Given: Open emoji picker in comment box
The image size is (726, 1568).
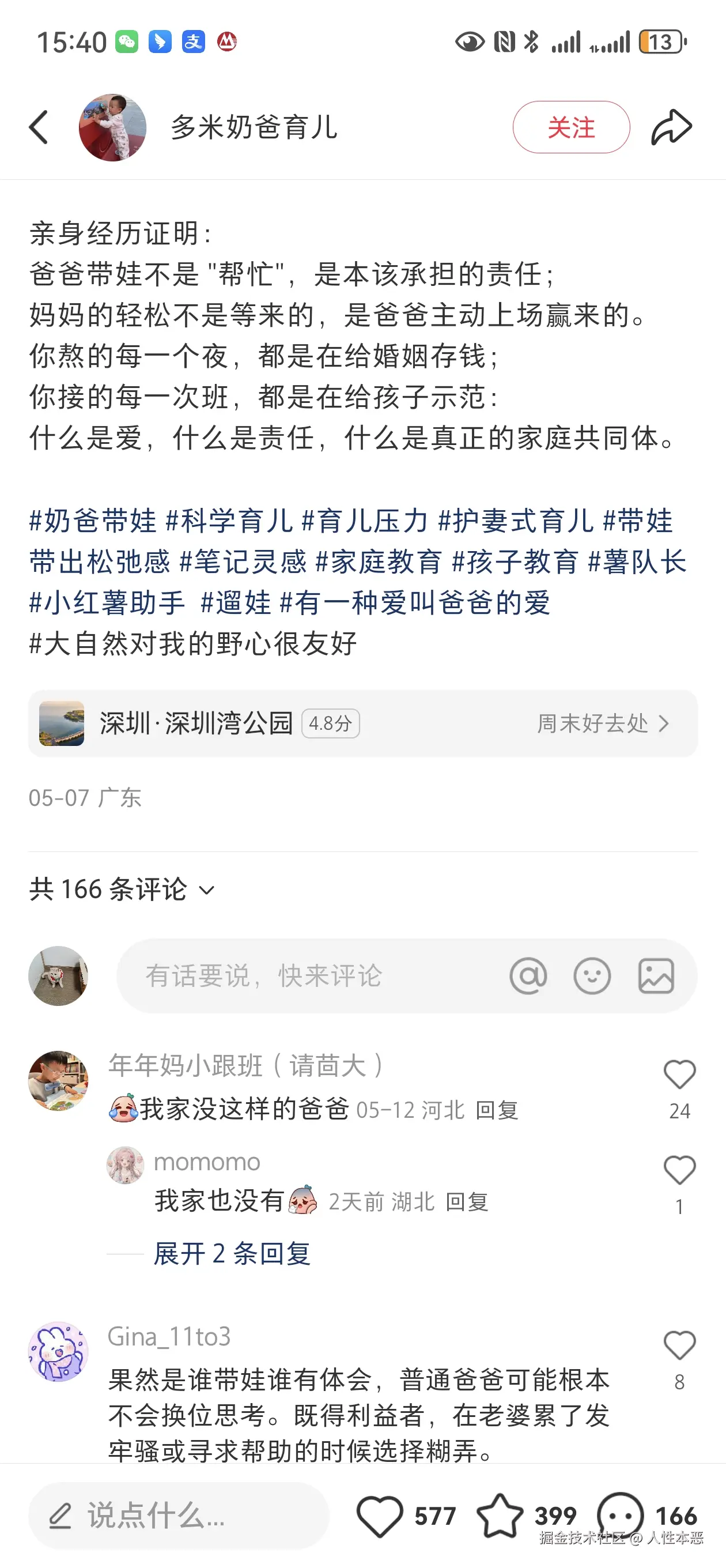Looking at the screenshot, I should [592, 976].
